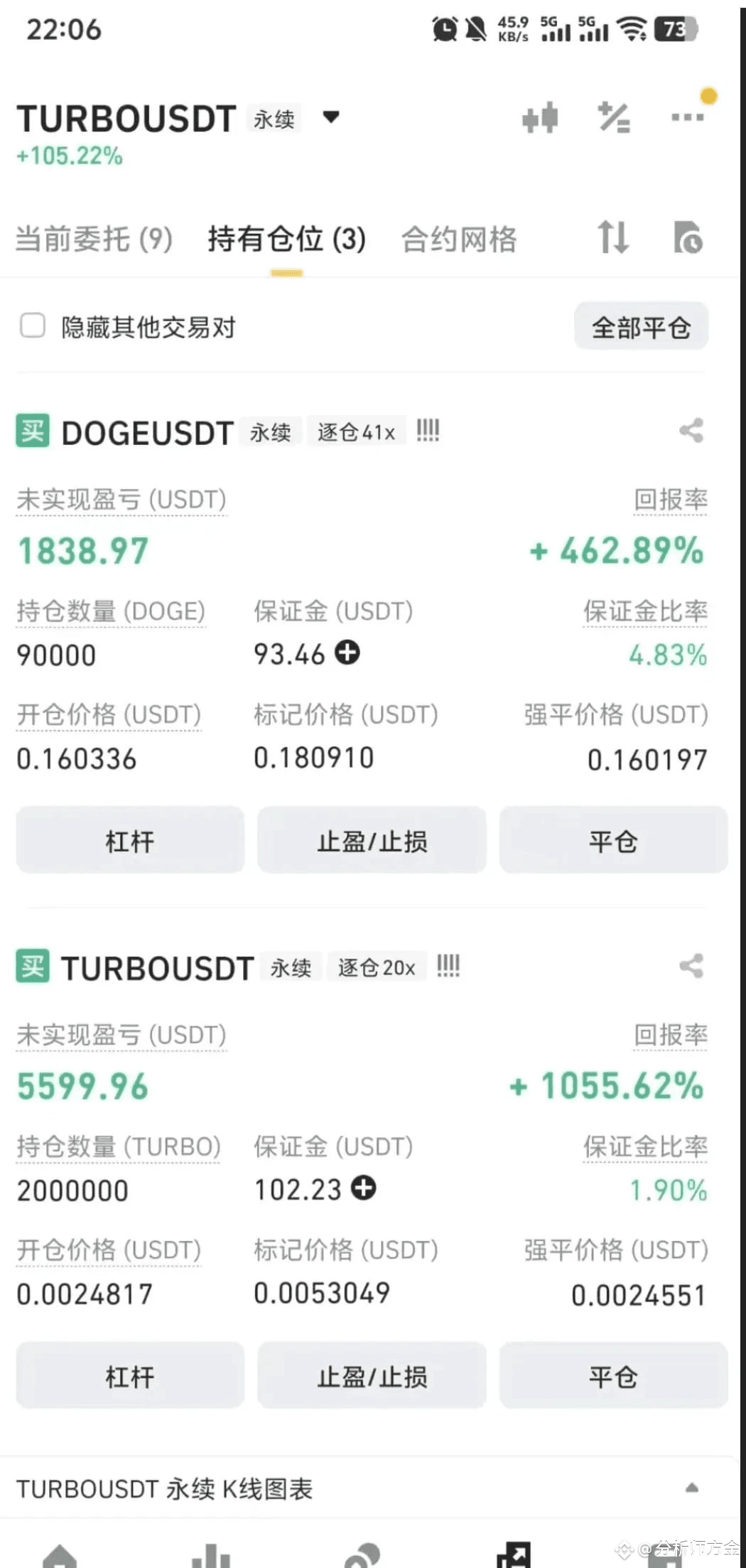Switch to the 当前委托 (9) tab

click(x=94, y=239)
